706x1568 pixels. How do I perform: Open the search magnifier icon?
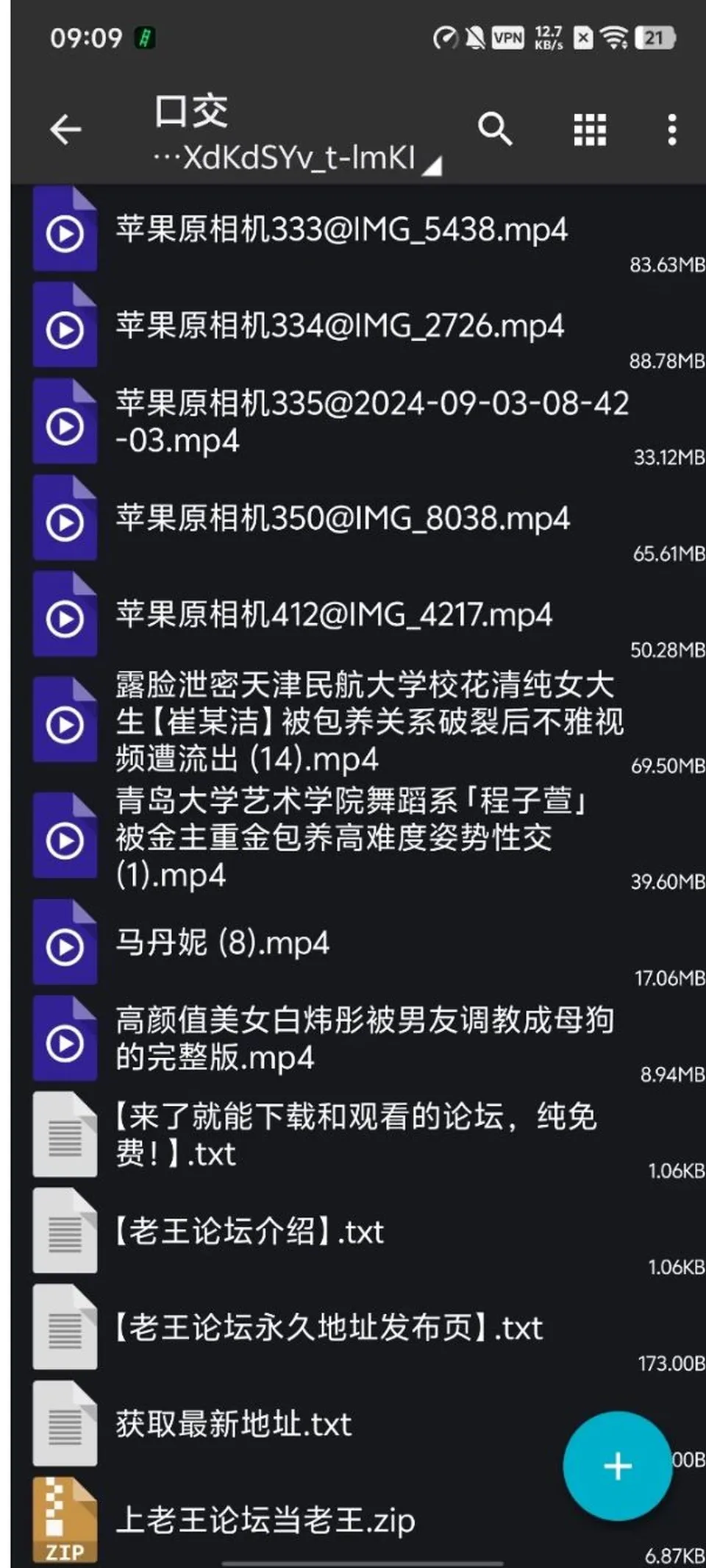[495, 130]
